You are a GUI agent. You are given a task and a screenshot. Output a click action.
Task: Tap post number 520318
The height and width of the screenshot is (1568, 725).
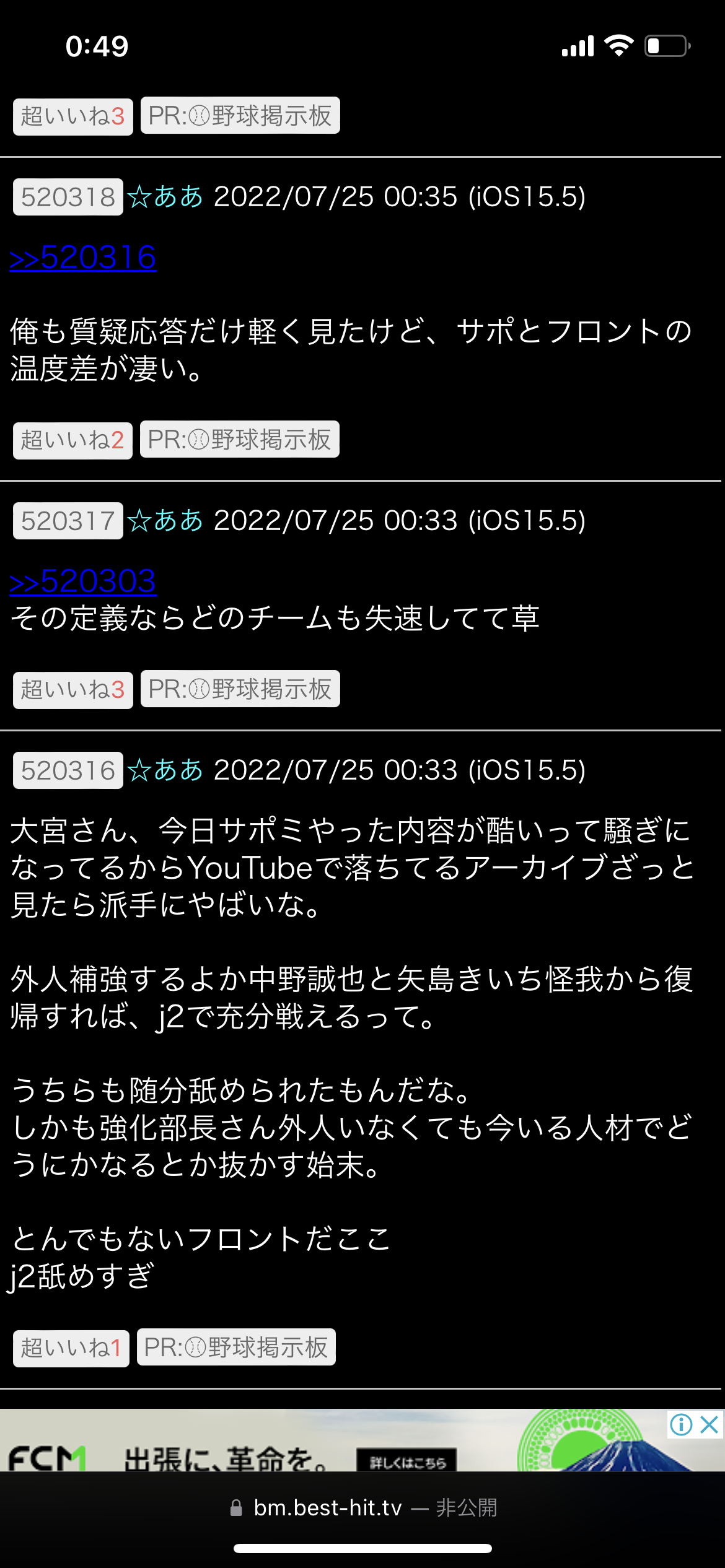tap(68, 198)
